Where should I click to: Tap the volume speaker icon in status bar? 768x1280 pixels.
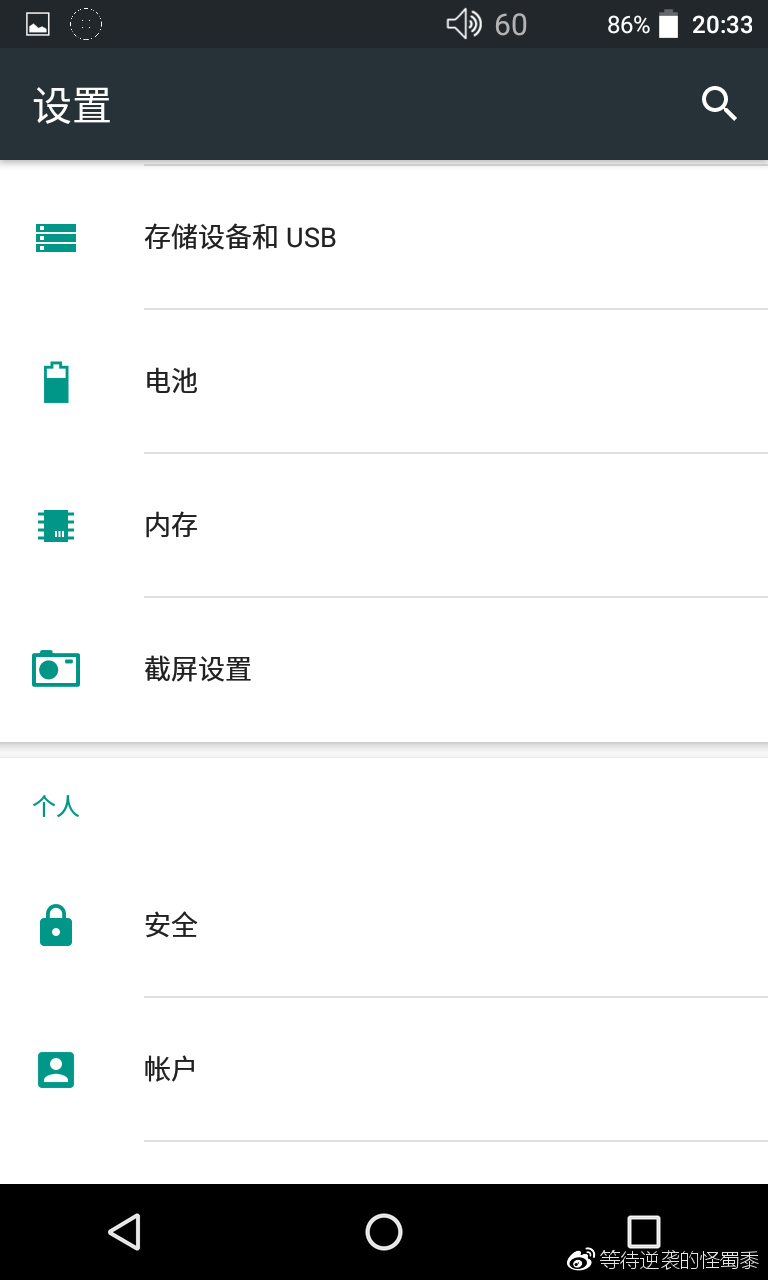465,24
